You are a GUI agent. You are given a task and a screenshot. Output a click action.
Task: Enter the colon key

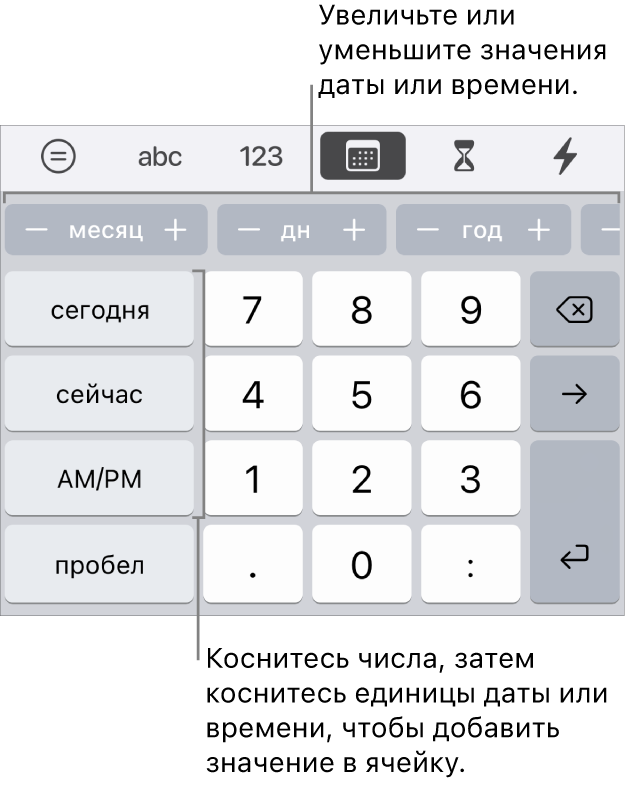pos(470,565)
